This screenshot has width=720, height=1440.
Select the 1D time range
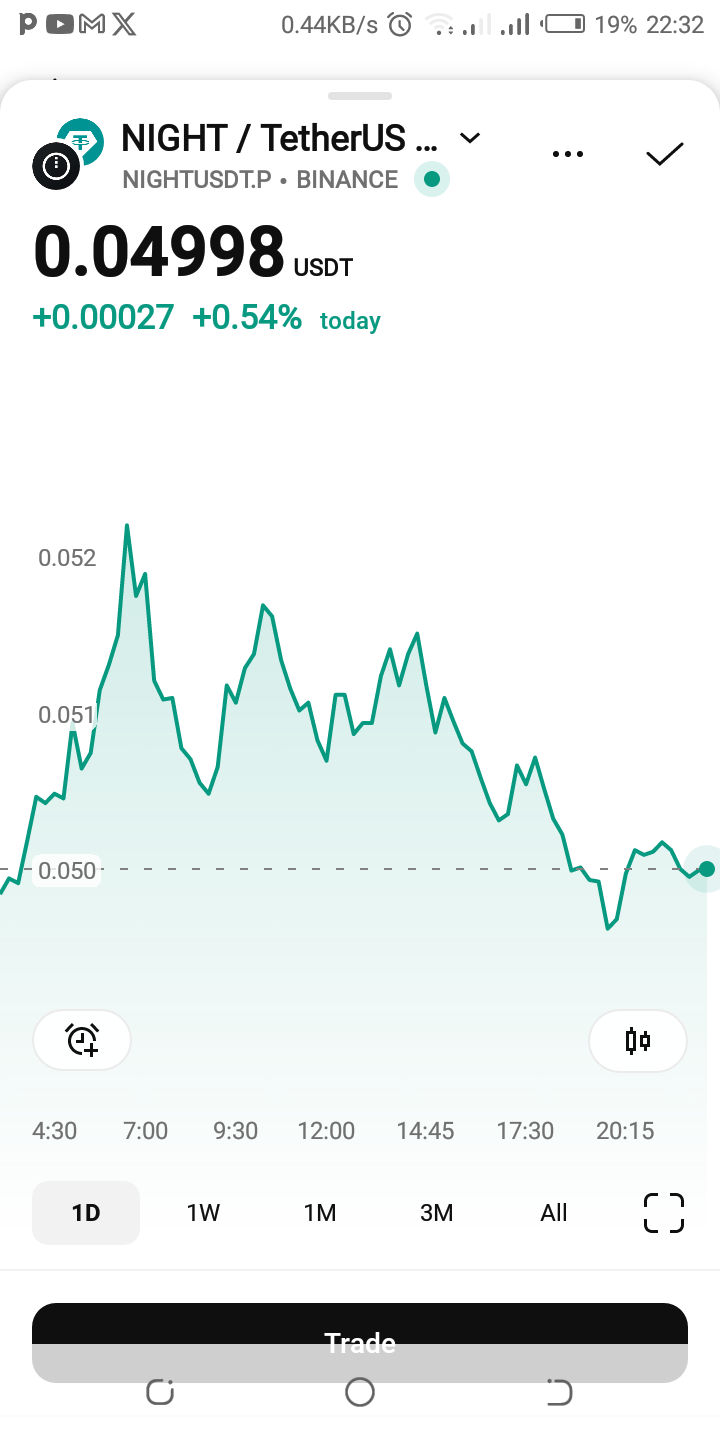pos(86,1213)
